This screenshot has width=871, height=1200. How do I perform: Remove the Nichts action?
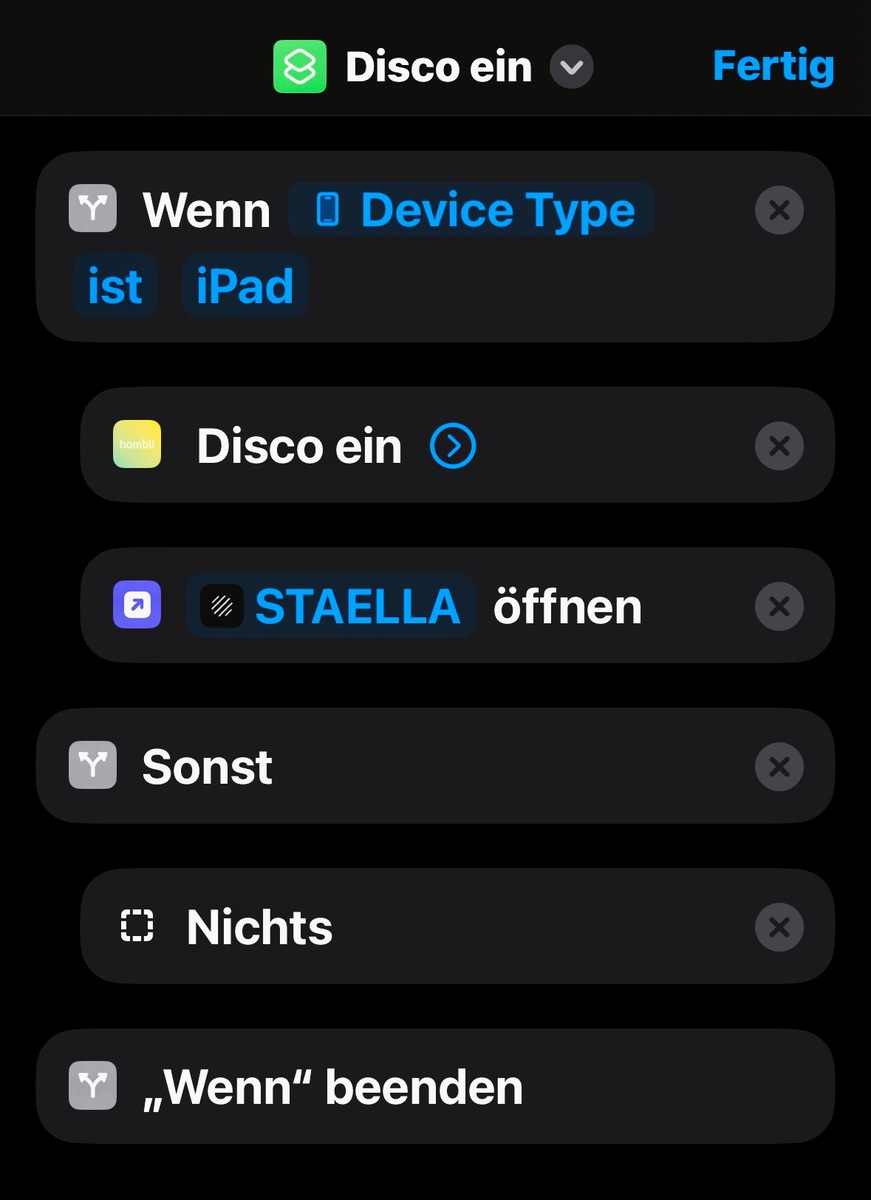pos(779,927)
